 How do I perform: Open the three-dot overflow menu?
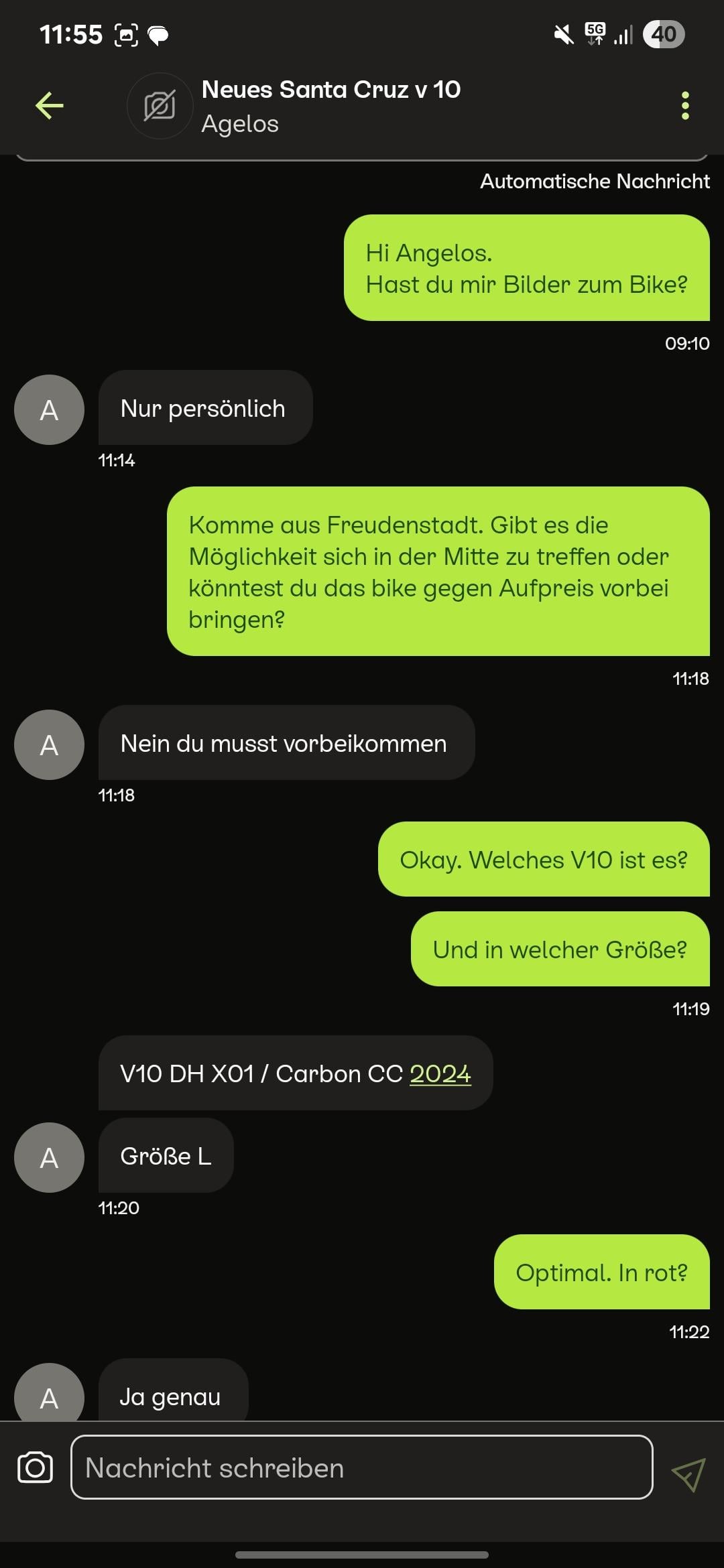pos(685,106)
